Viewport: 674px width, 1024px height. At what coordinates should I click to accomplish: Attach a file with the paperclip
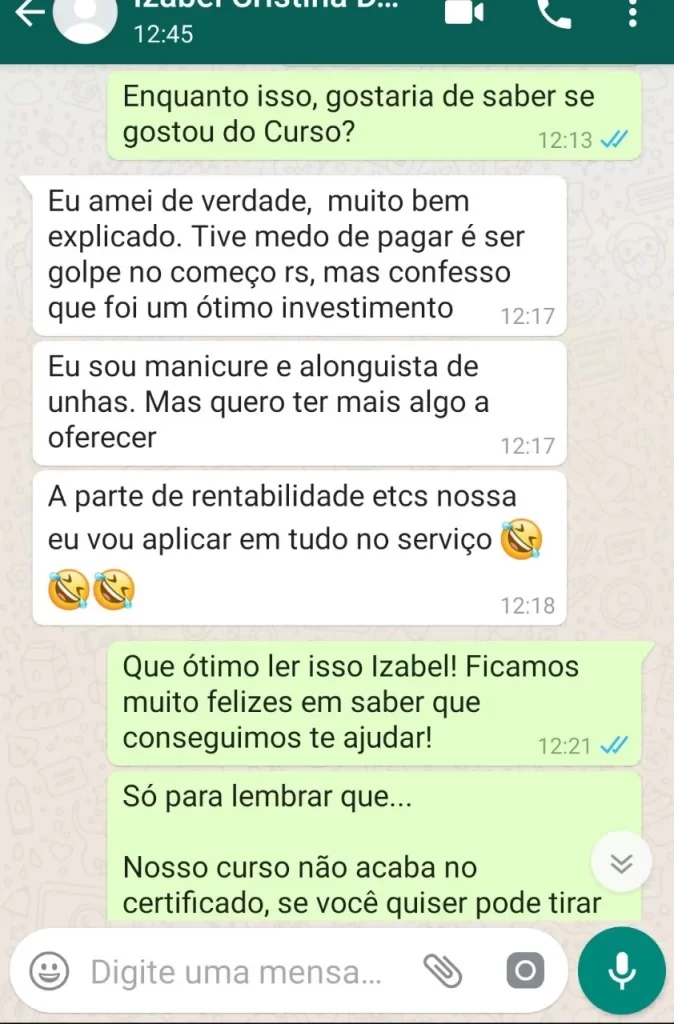pyautogui.click(x=441, y=970)
